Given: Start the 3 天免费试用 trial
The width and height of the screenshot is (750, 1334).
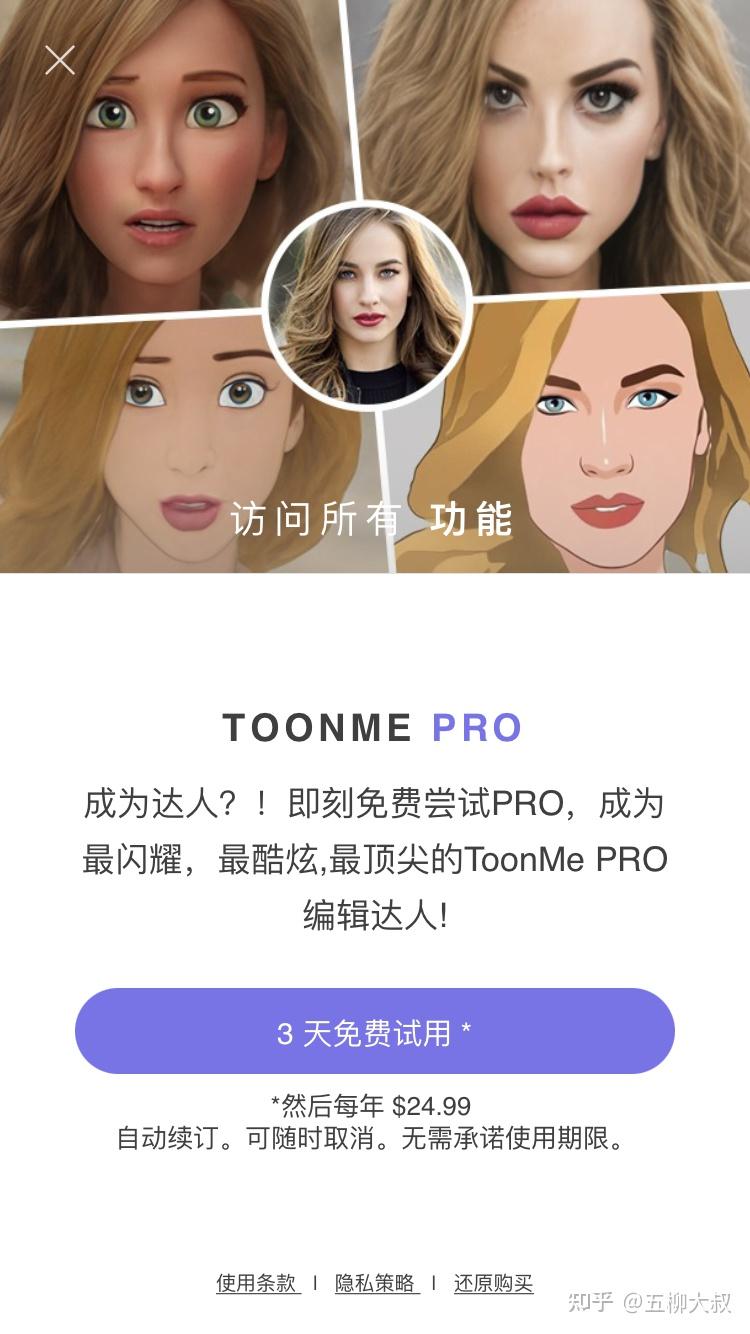Looking at the screenshot, I should [x=375, y=1030].
